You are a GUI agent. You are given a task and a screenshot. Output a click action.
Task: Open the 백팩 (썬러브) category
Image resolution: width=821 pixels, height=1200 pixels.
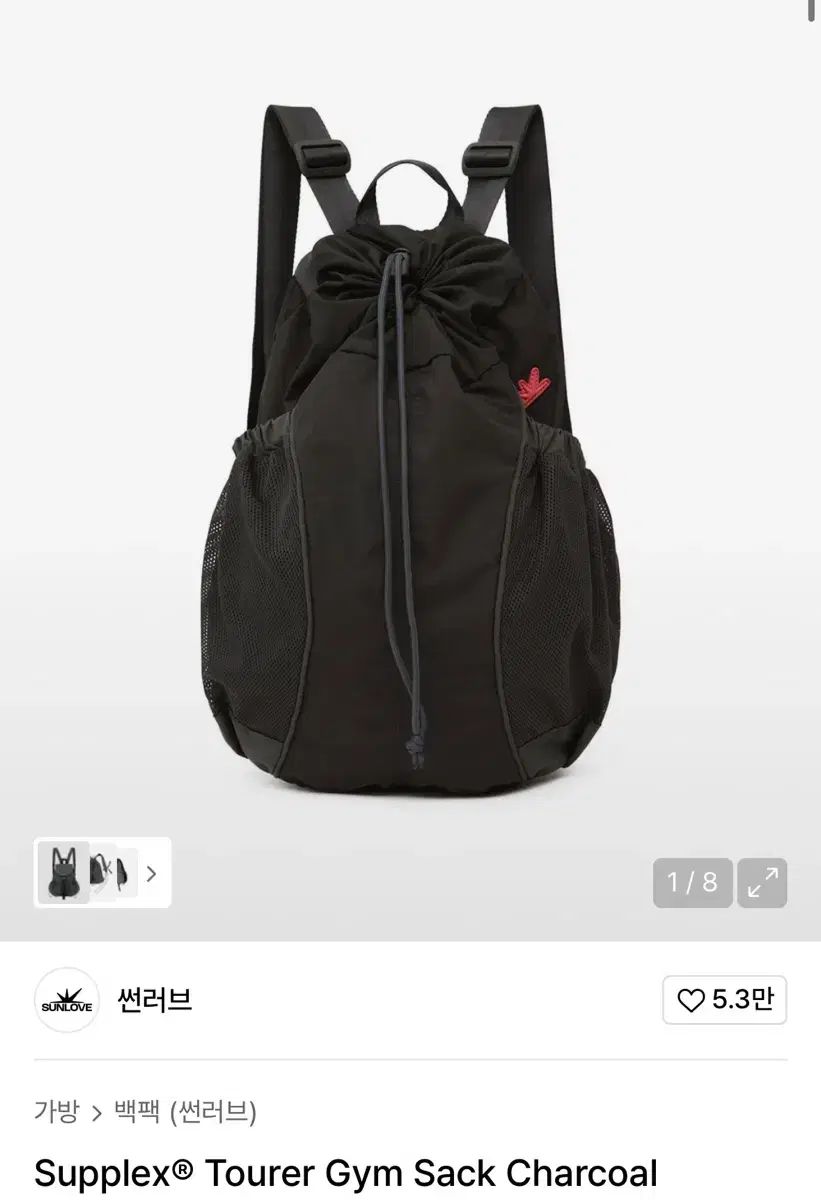coord(185,1111)
